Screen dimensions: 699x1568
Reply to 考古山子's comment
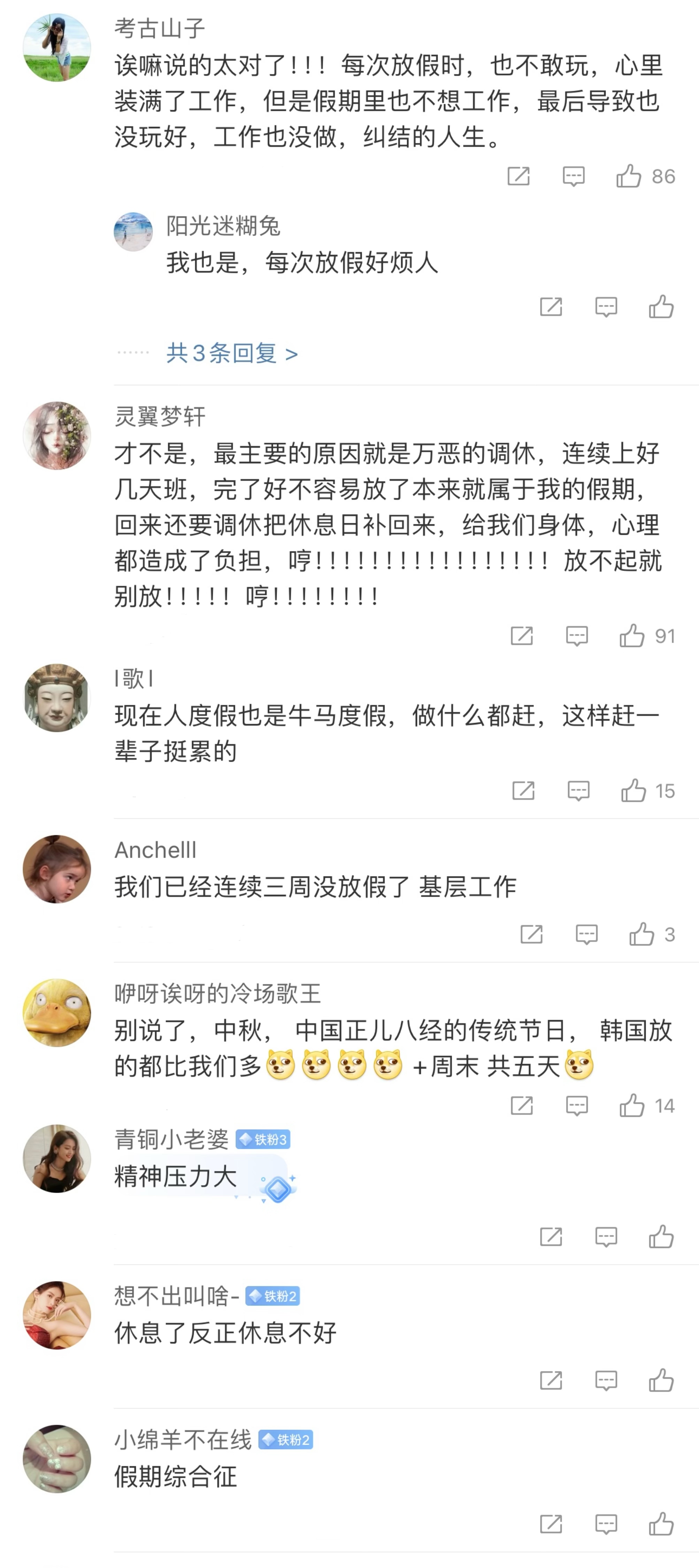[573, 176]
